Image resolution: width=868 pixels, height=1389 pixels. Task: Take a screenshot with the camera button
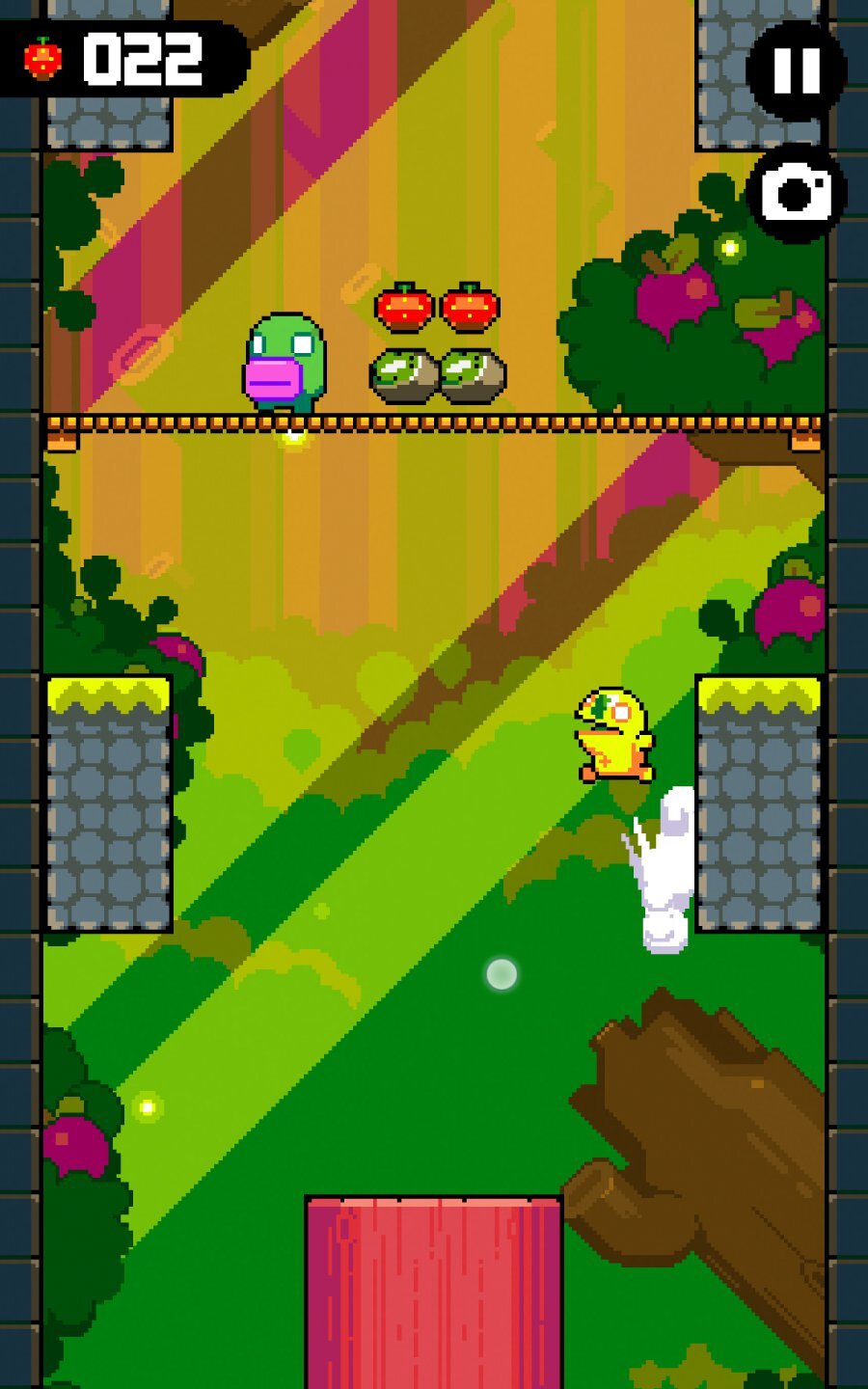[x=797, y=193]
